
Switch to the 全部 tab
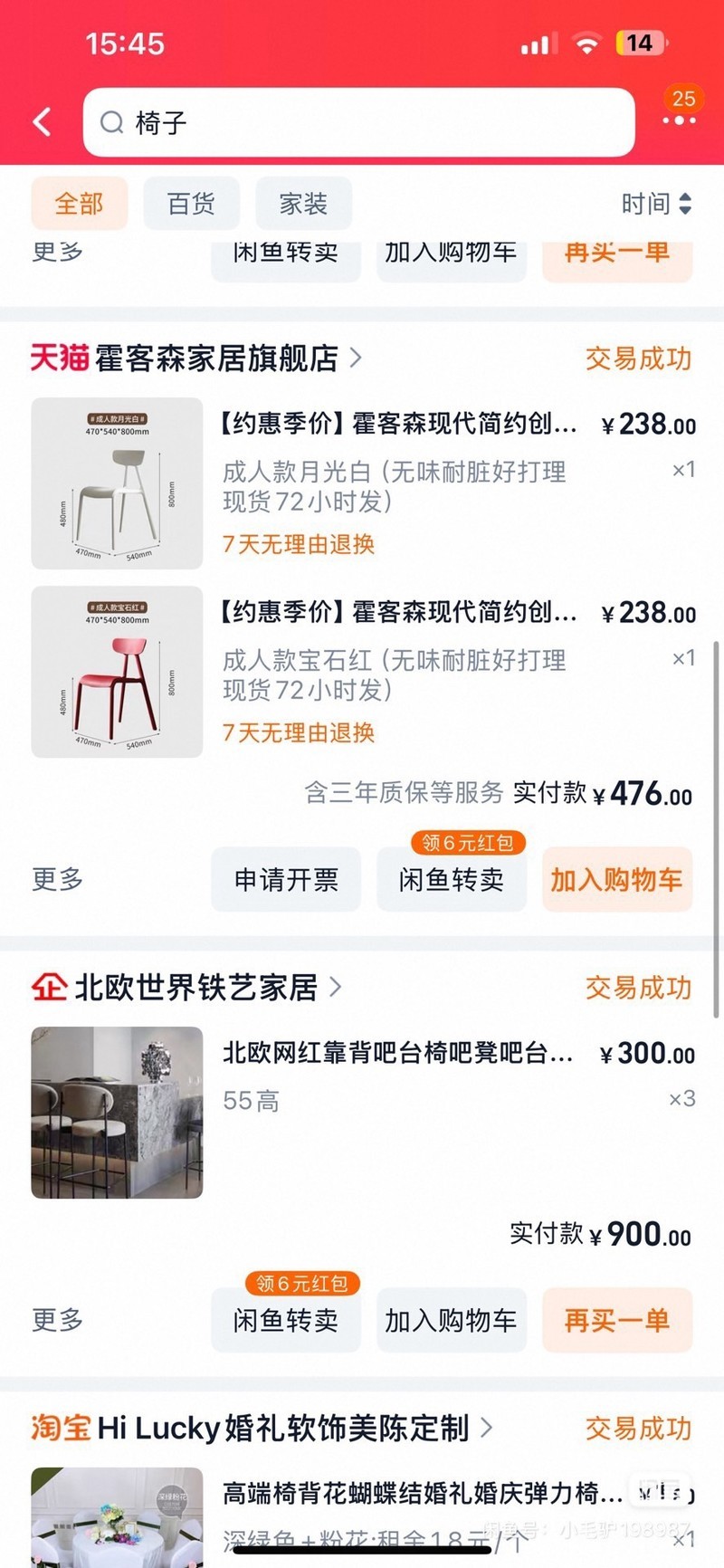pyautogui.click(x=80, y=204)
